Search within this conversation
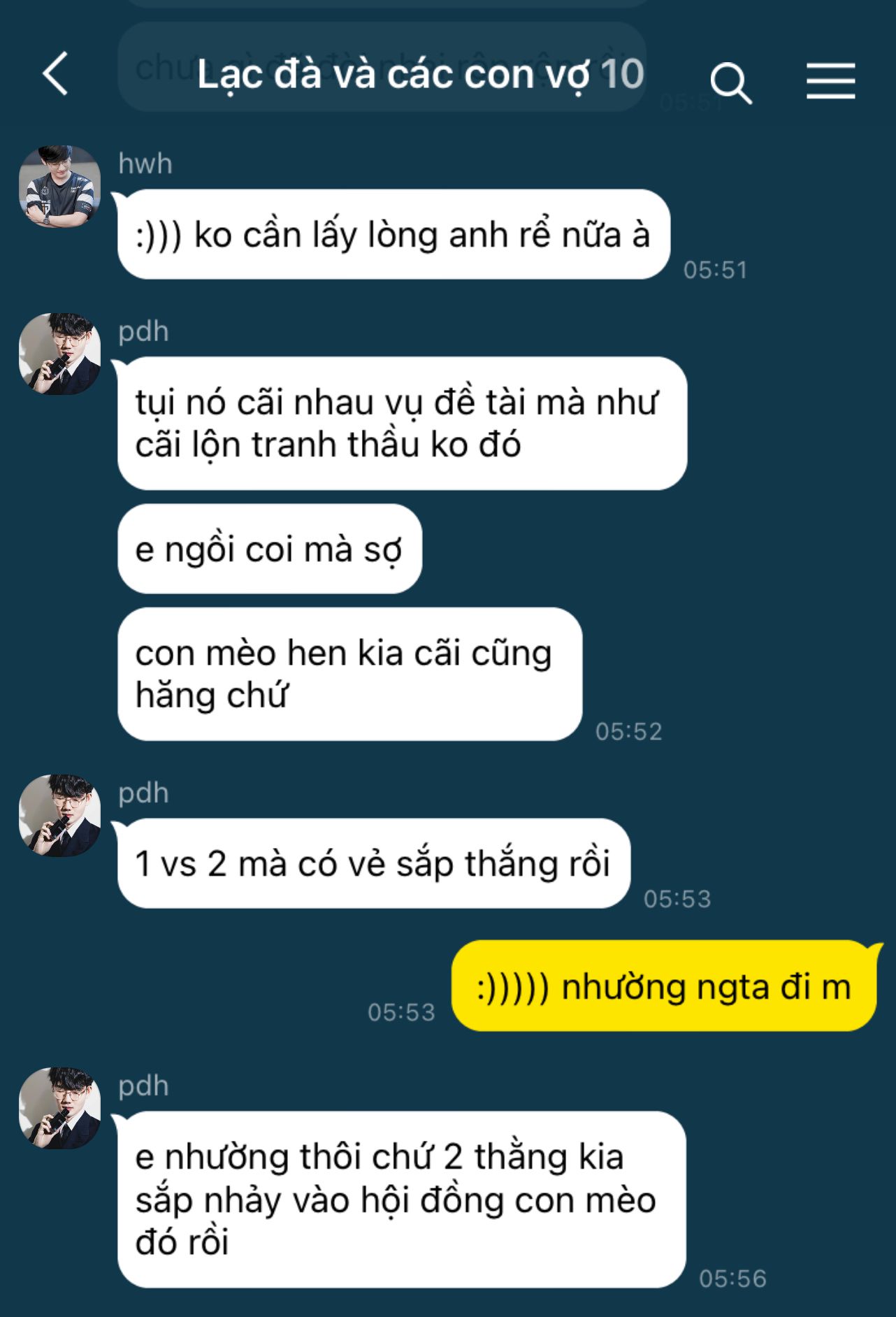This screenshot has width=896, height=1317. [x=730, y=82]
